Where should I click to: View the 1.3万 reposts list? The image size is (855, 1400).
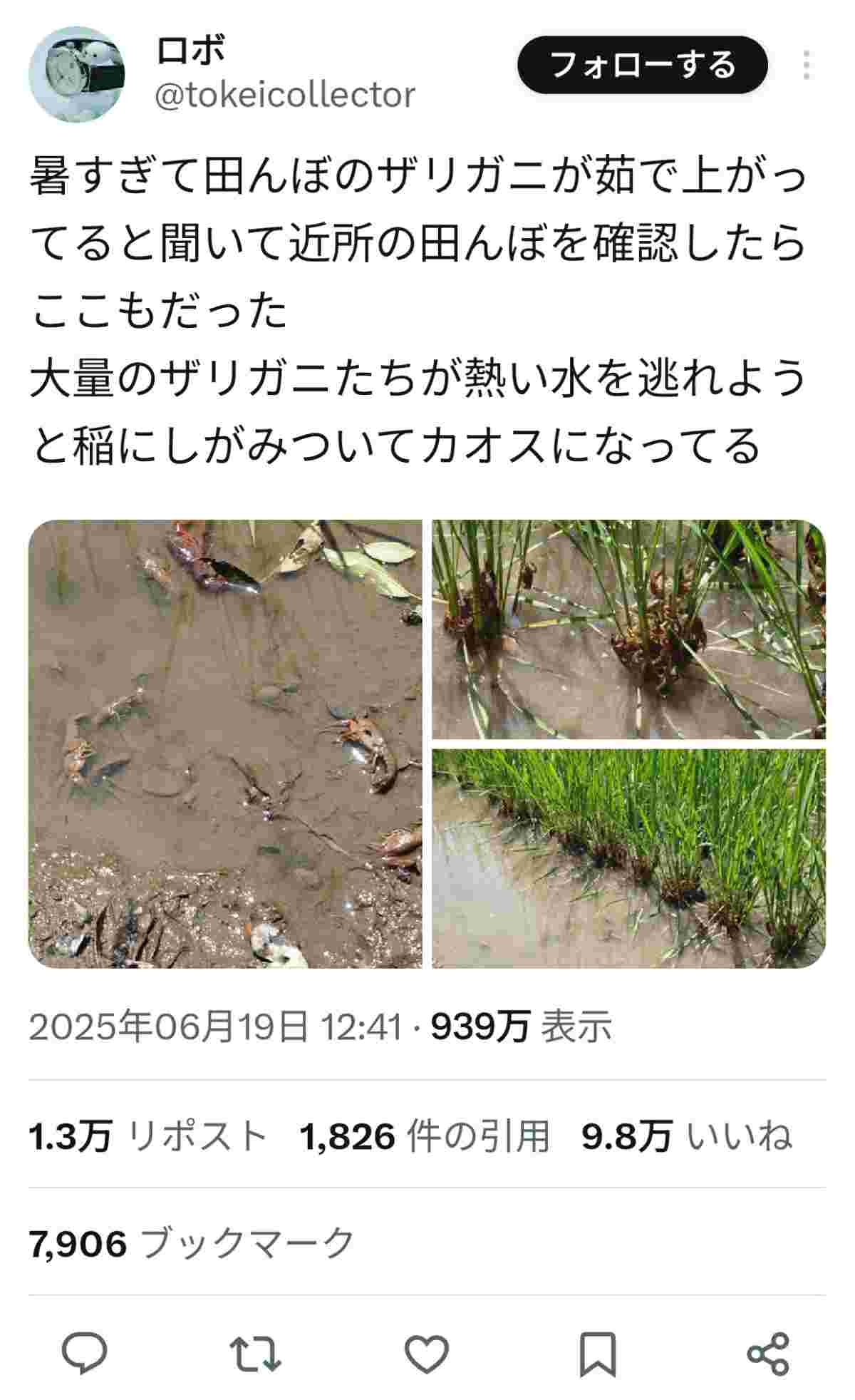(x=147, y=1136)
